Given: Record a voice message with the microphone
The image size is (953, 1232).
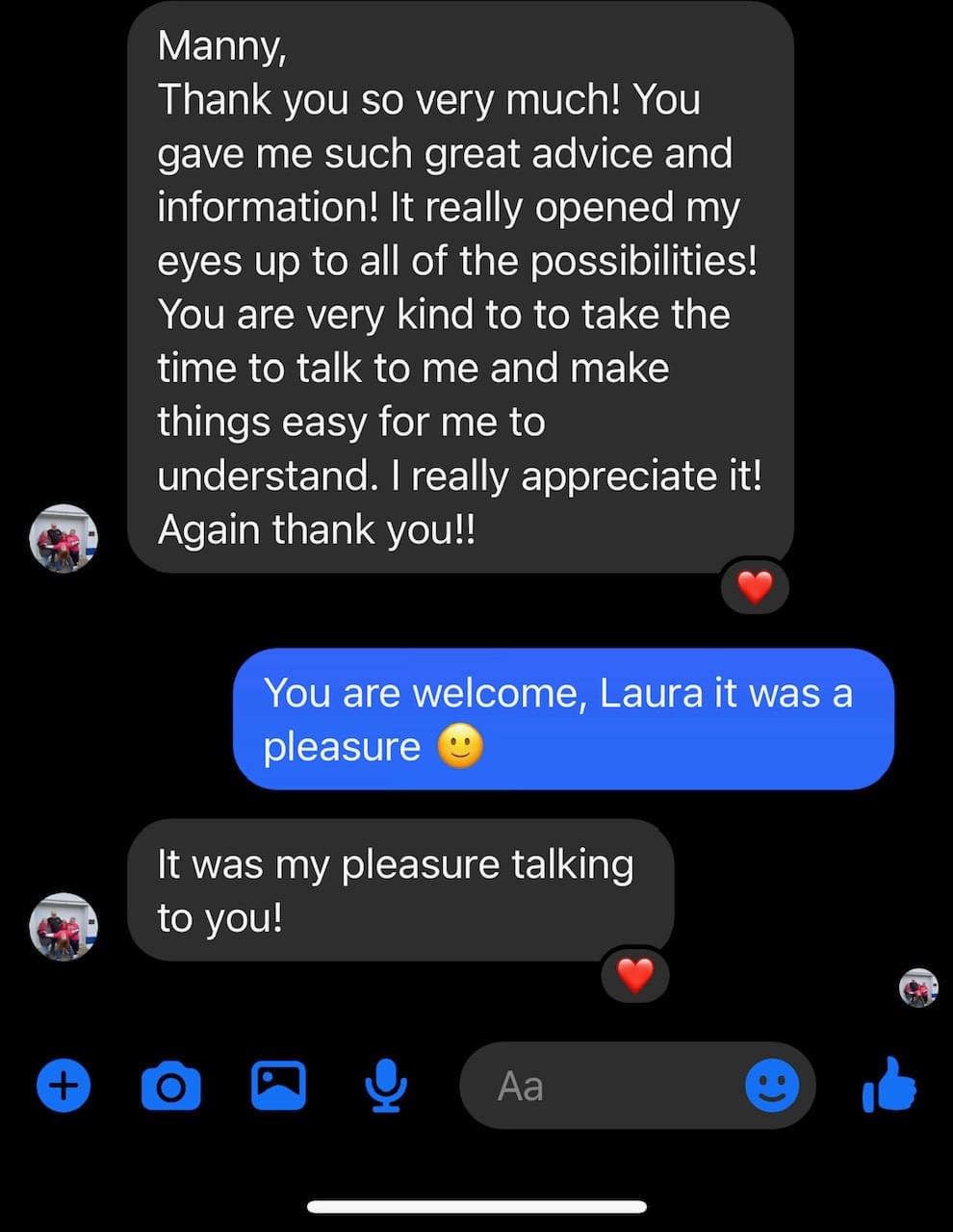Looking at the screenshot, I should 386,1086.
